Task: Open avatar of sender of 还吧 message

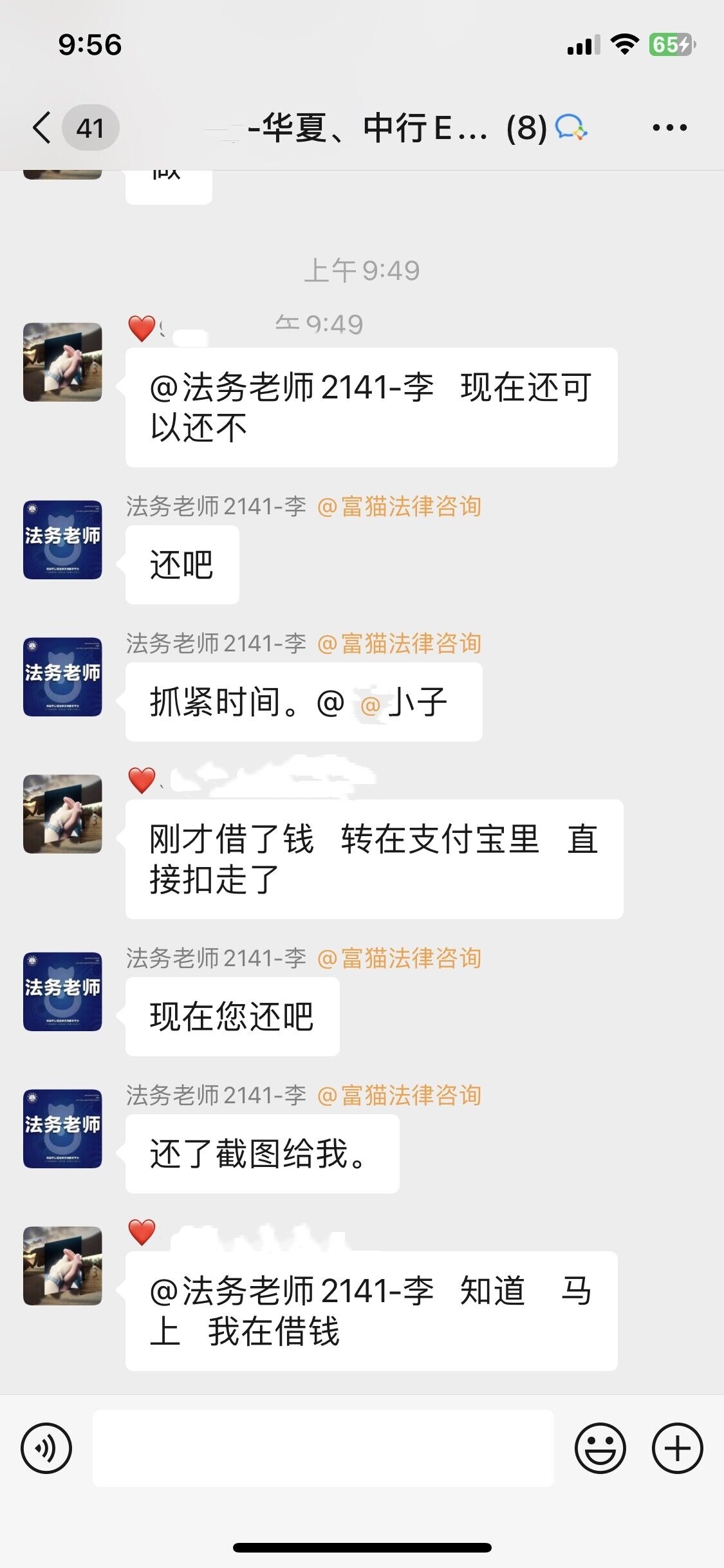Action: tap(62, 539)
